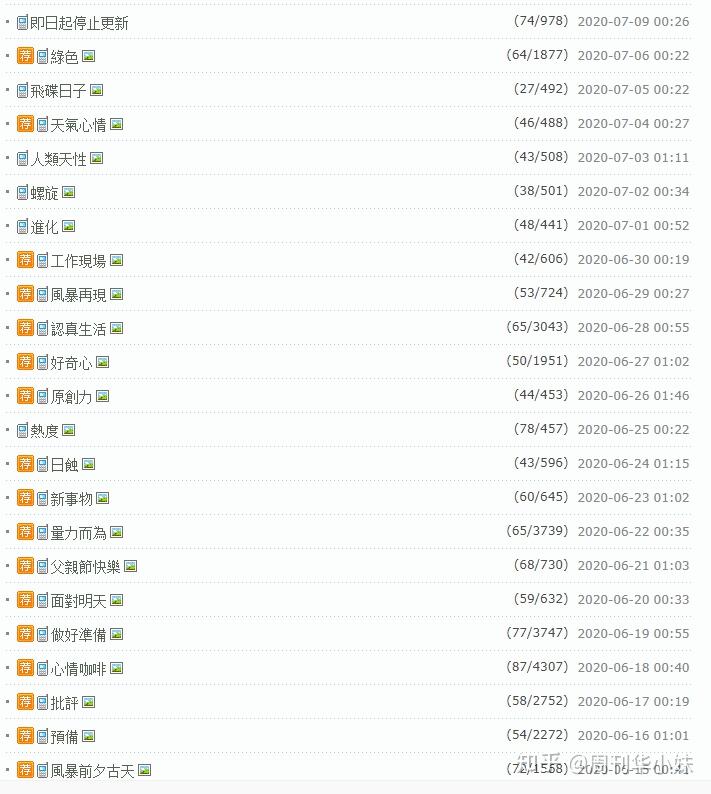Open the post titled 飛碟日子
The image size is (711, 794).
tap(59, 91)
